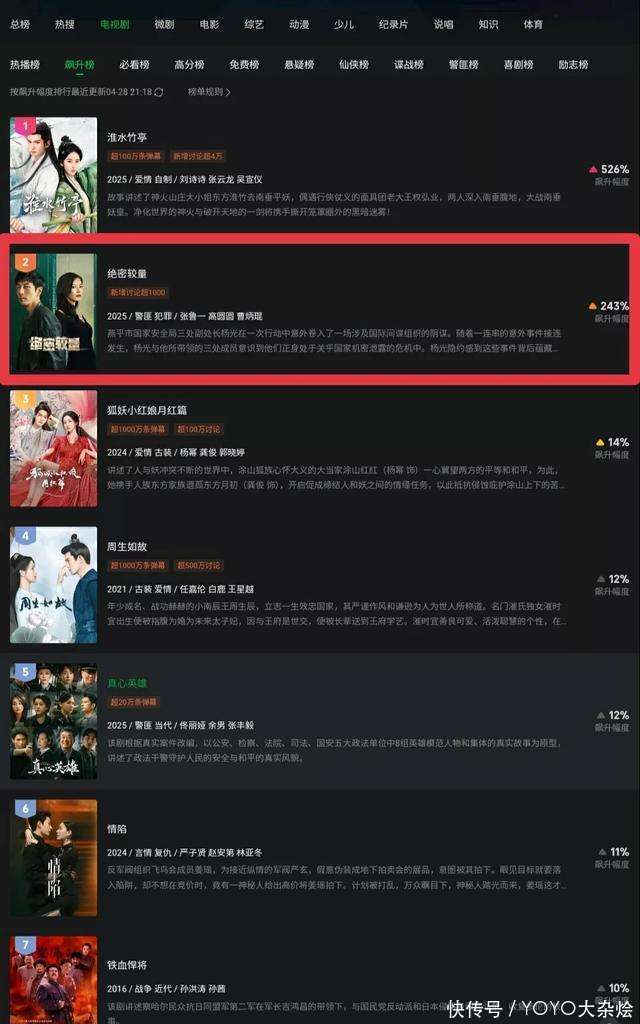Open the 淮水竹亭 drama entry
Image resolution: width=640 pixels, height=1024 pixels.
tap(320, 174)
